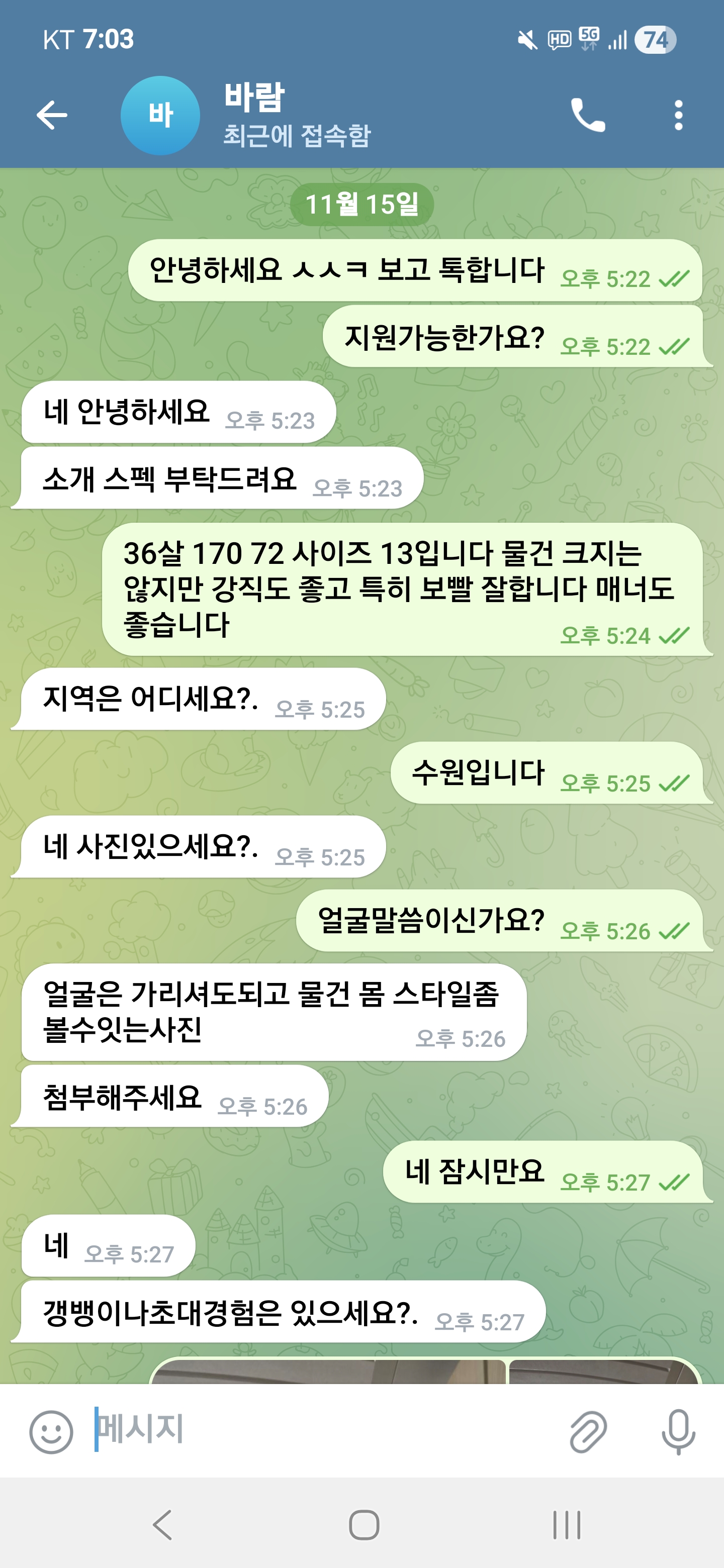This screenshot has width=724, height=1568.
Task: Tap the 11월 15일 date chip
Action: (x=361, y=205)
